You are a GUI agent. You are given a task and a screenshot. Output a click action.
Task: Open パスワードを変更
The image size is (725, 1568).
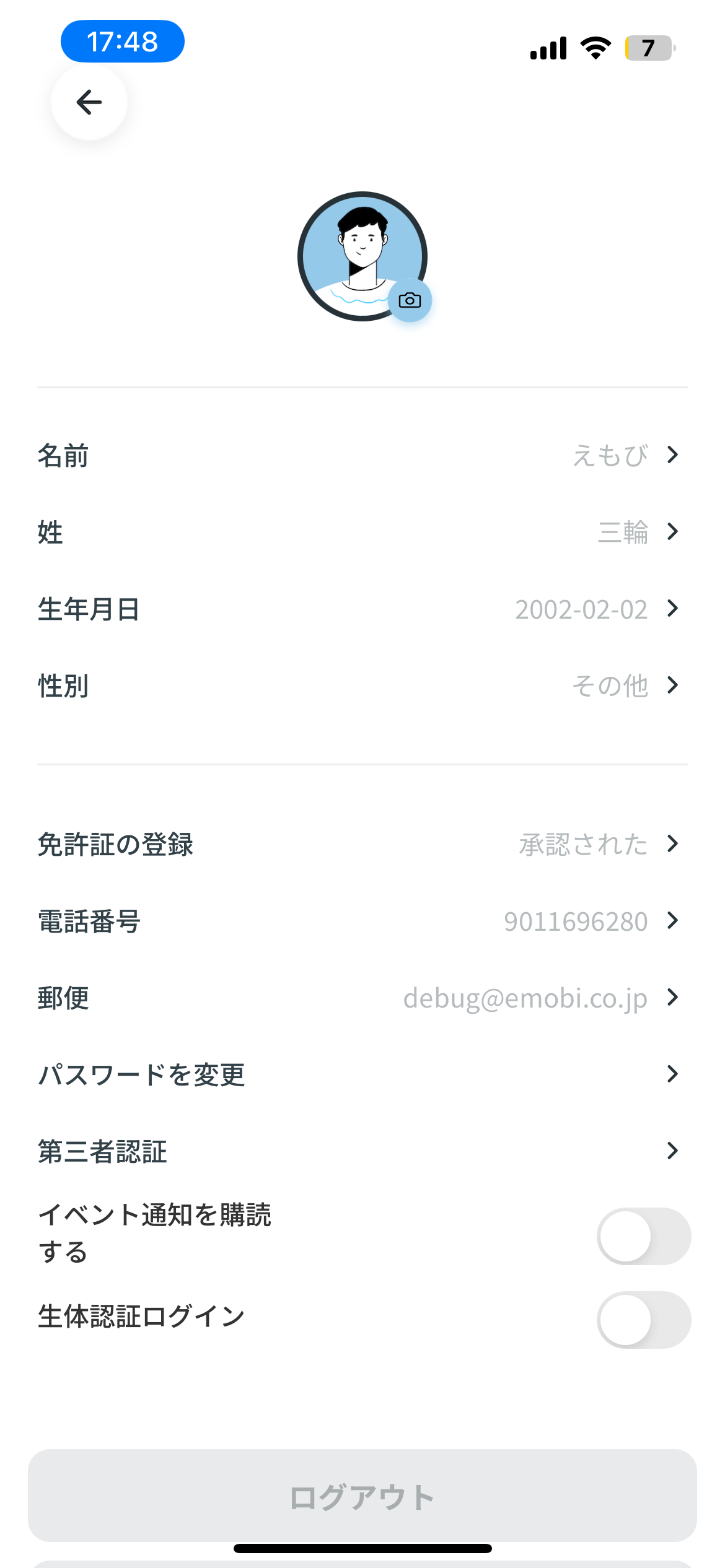(362, 1074)
